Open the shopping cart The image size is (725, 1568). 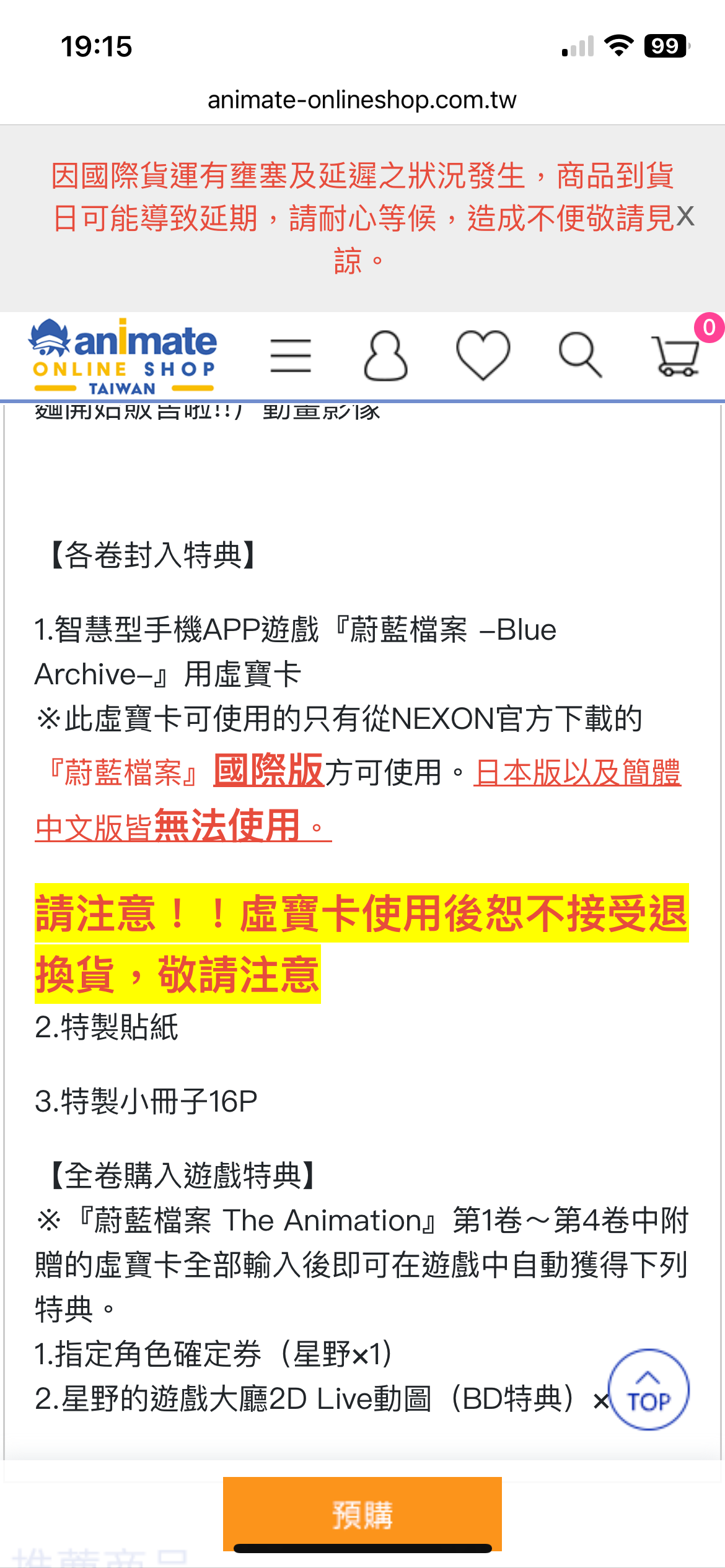pos(677,355)
